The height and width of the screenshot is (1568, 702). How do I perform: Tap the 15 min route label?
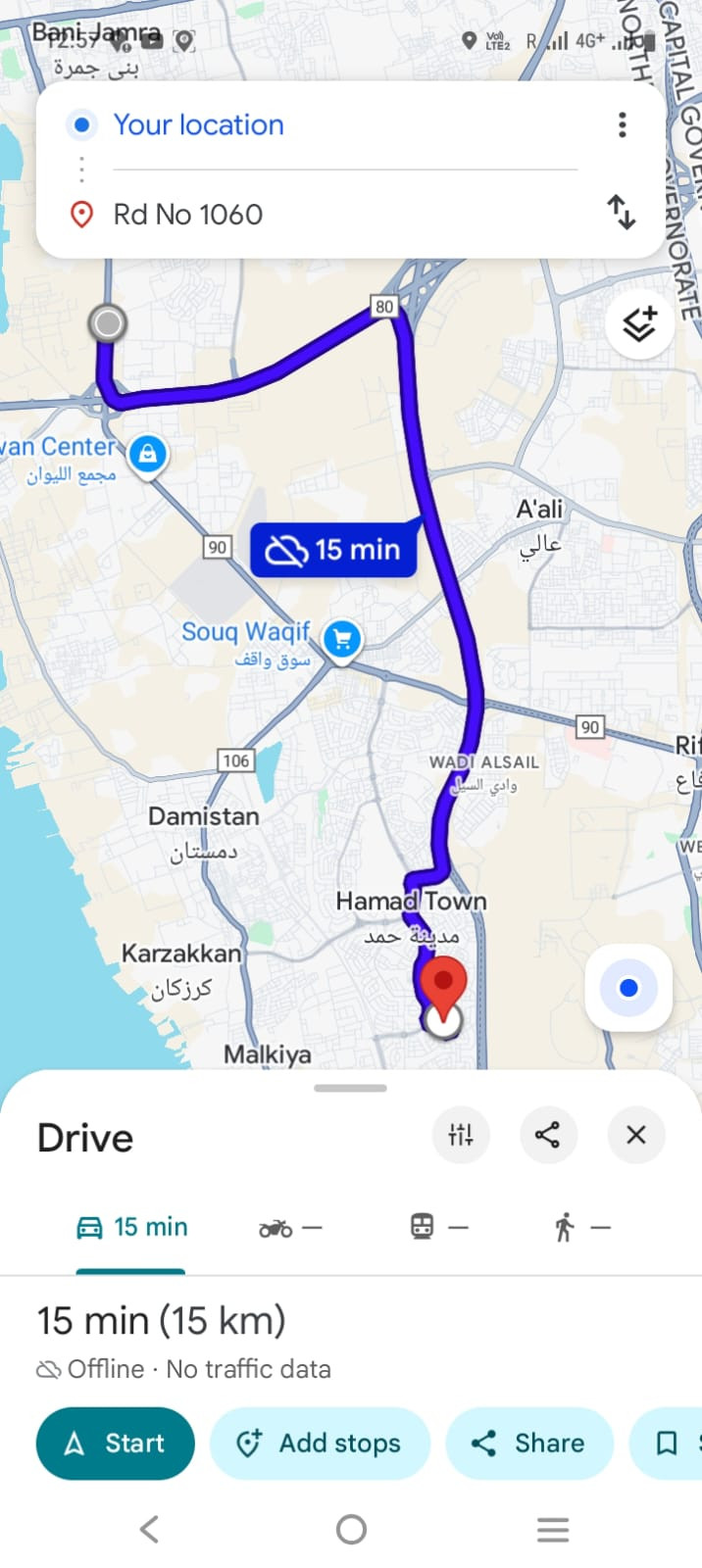(333, 550)
